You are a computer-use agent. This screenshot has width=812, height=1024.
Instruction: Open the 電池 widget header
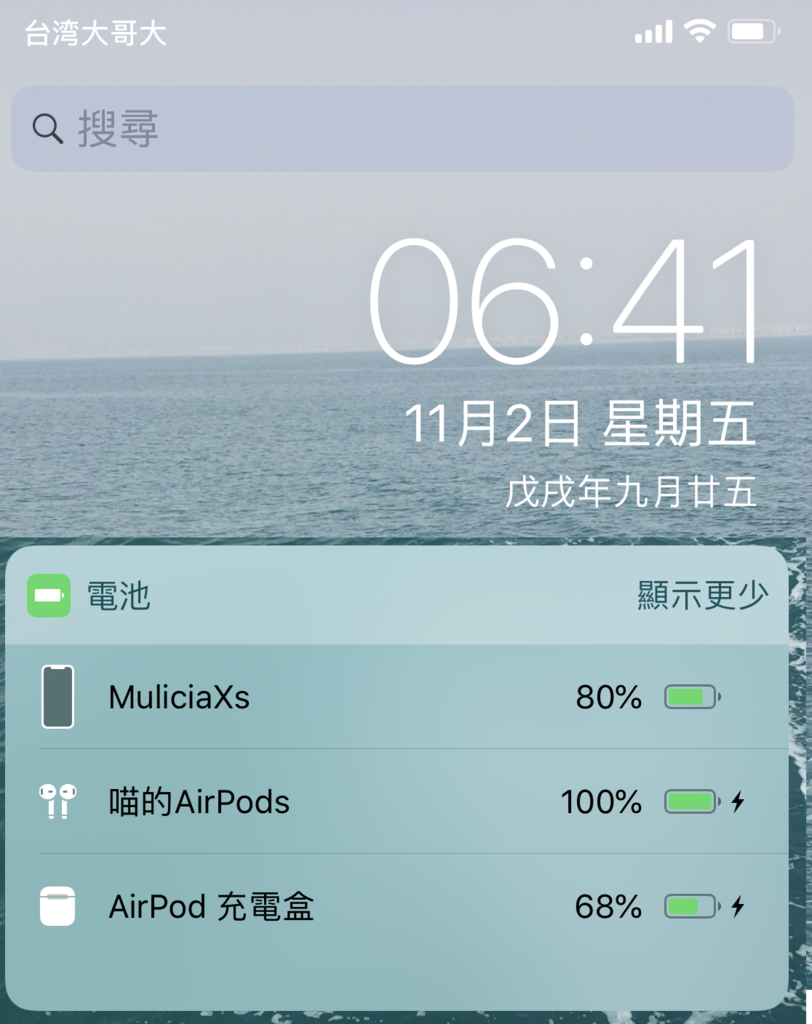[x=118, y=597]
